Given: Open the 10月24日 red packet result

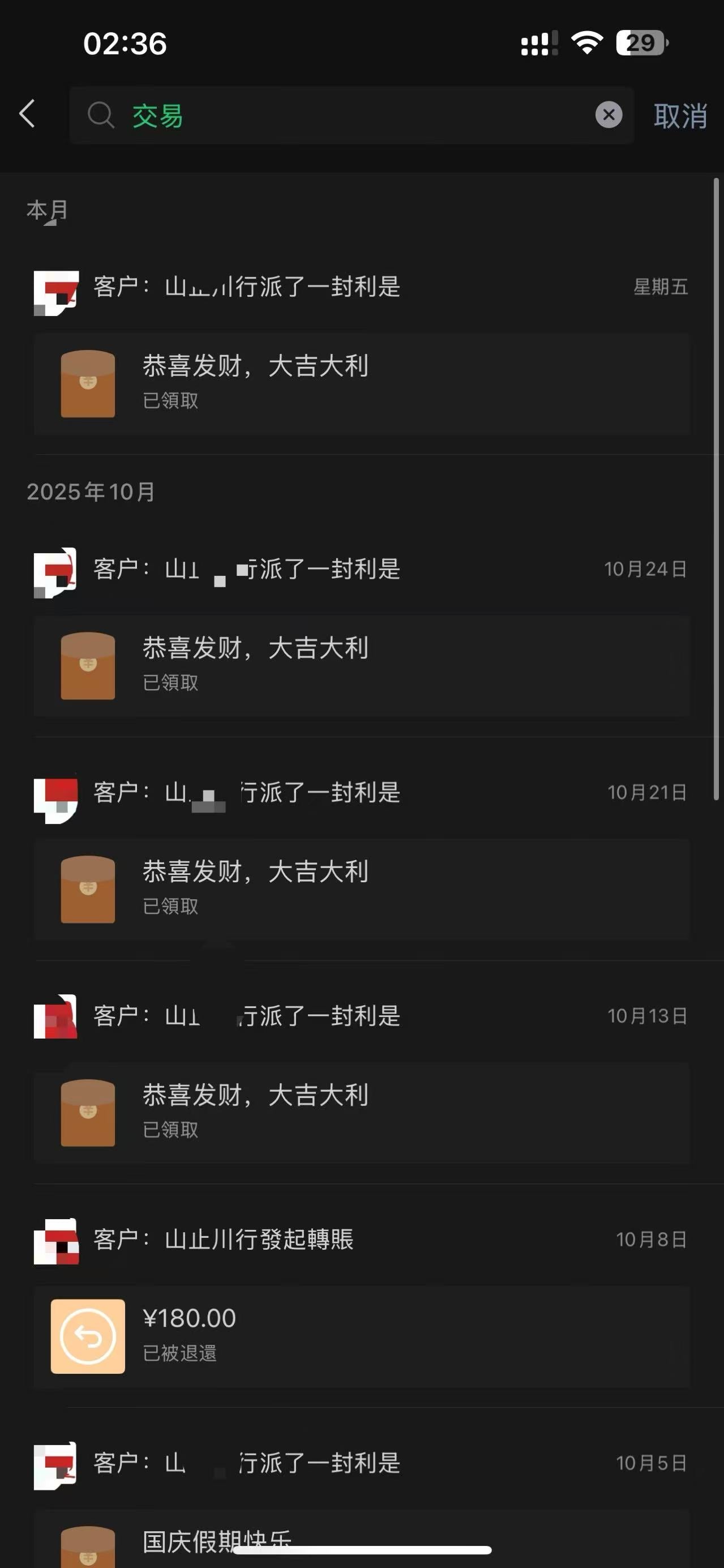Looking at the screenshot, I should [361, 665].
